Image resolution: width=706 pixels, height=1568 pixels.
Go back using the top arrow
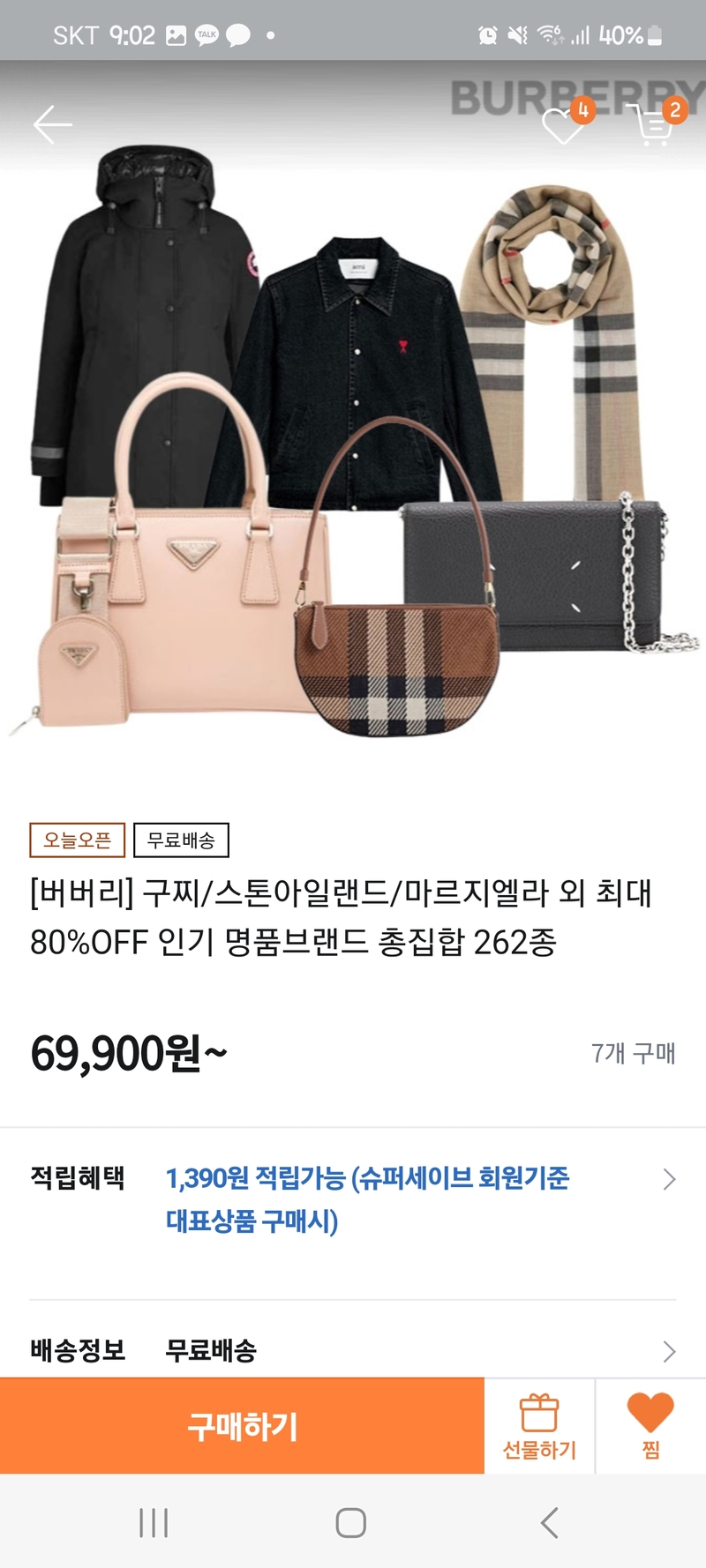pos(52,124)
